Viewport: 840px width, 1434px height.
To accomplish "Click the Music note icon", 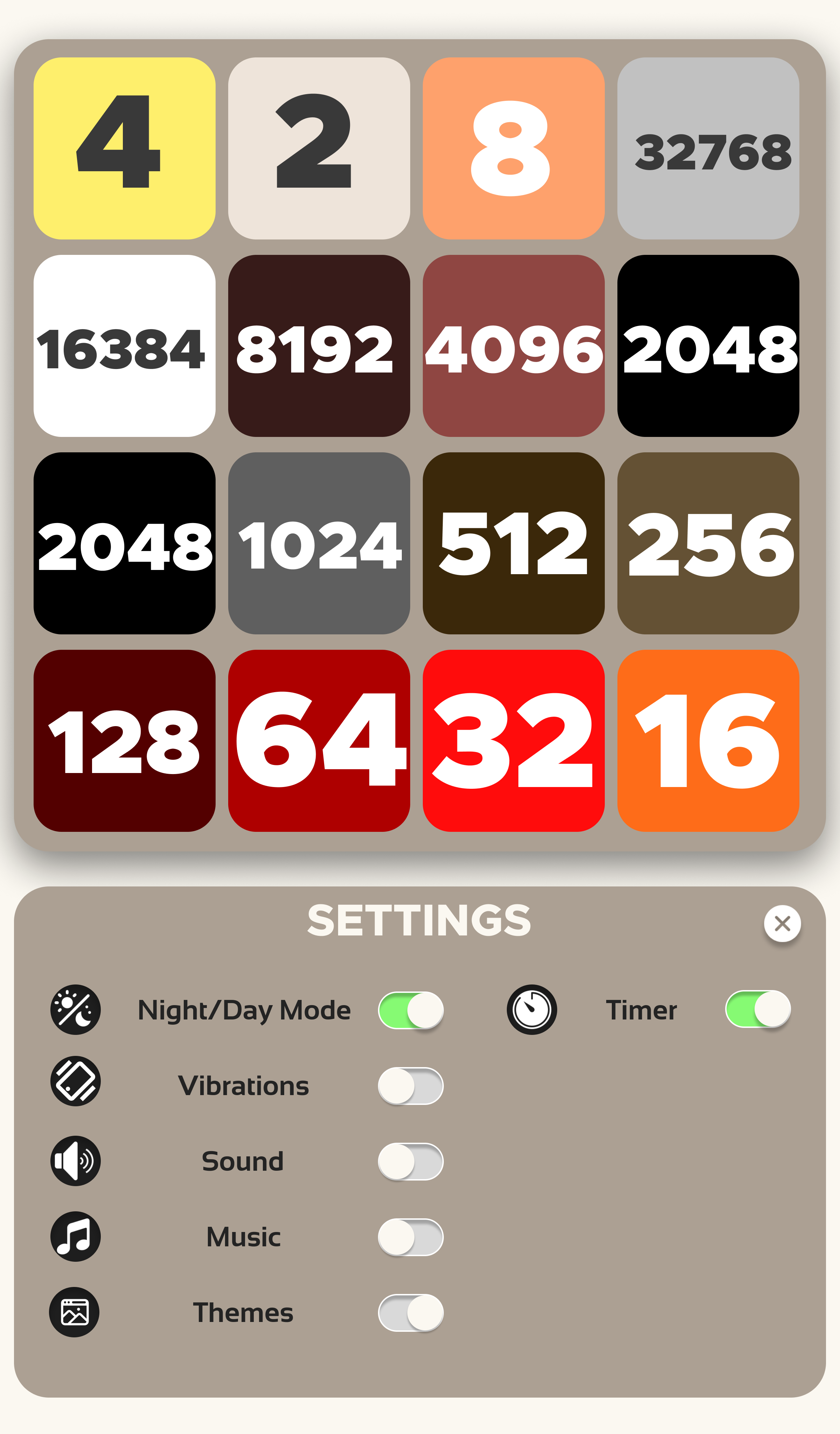I will pyautogui.click(x=76, y=1236).
